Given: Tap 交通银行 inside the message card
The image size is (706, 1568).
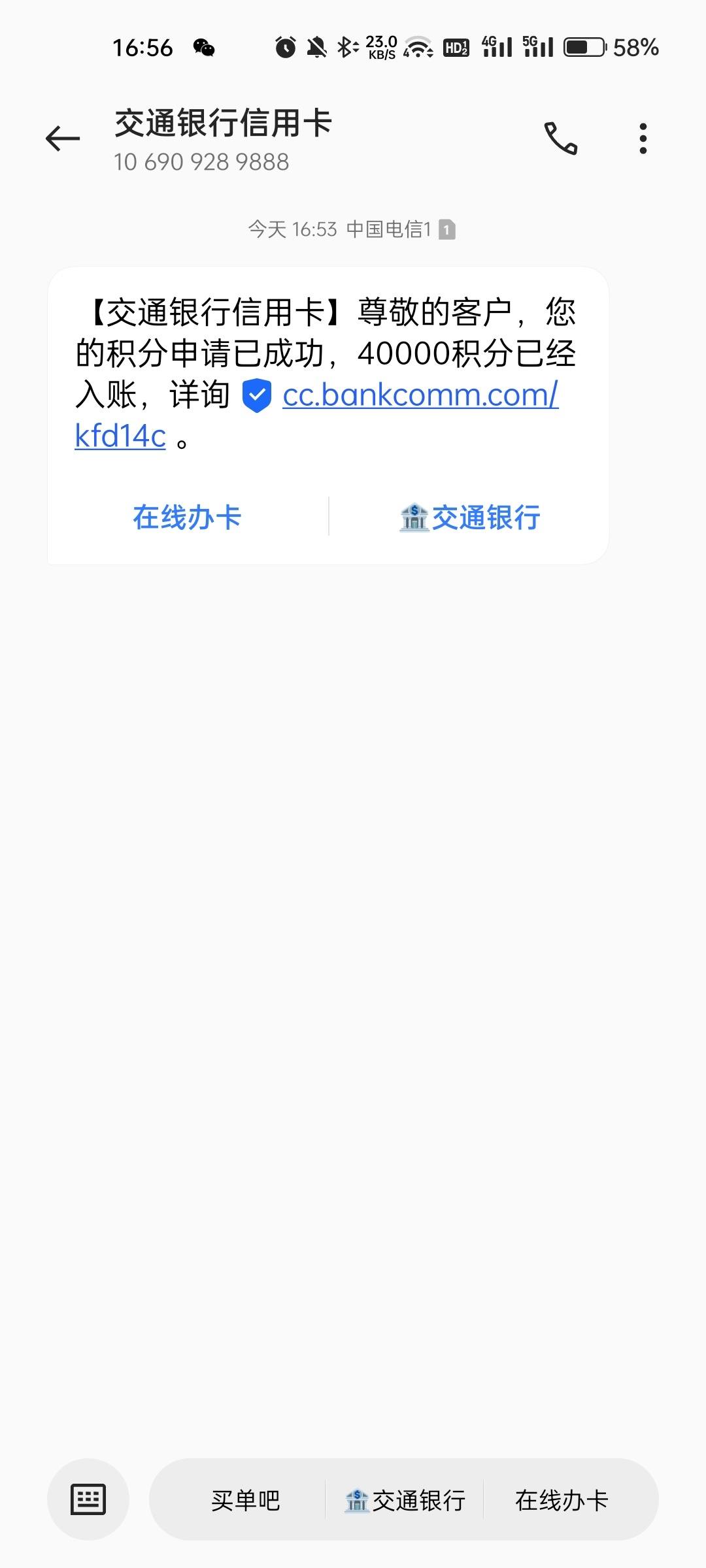Looking at the screenshot, I should [x=469, y=517].
